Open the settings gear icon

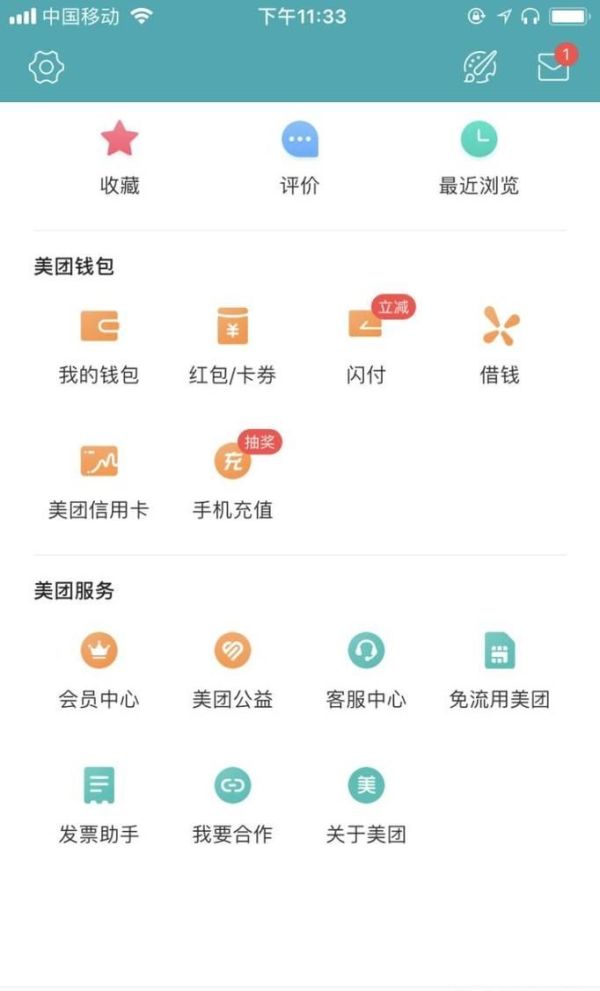46,67
